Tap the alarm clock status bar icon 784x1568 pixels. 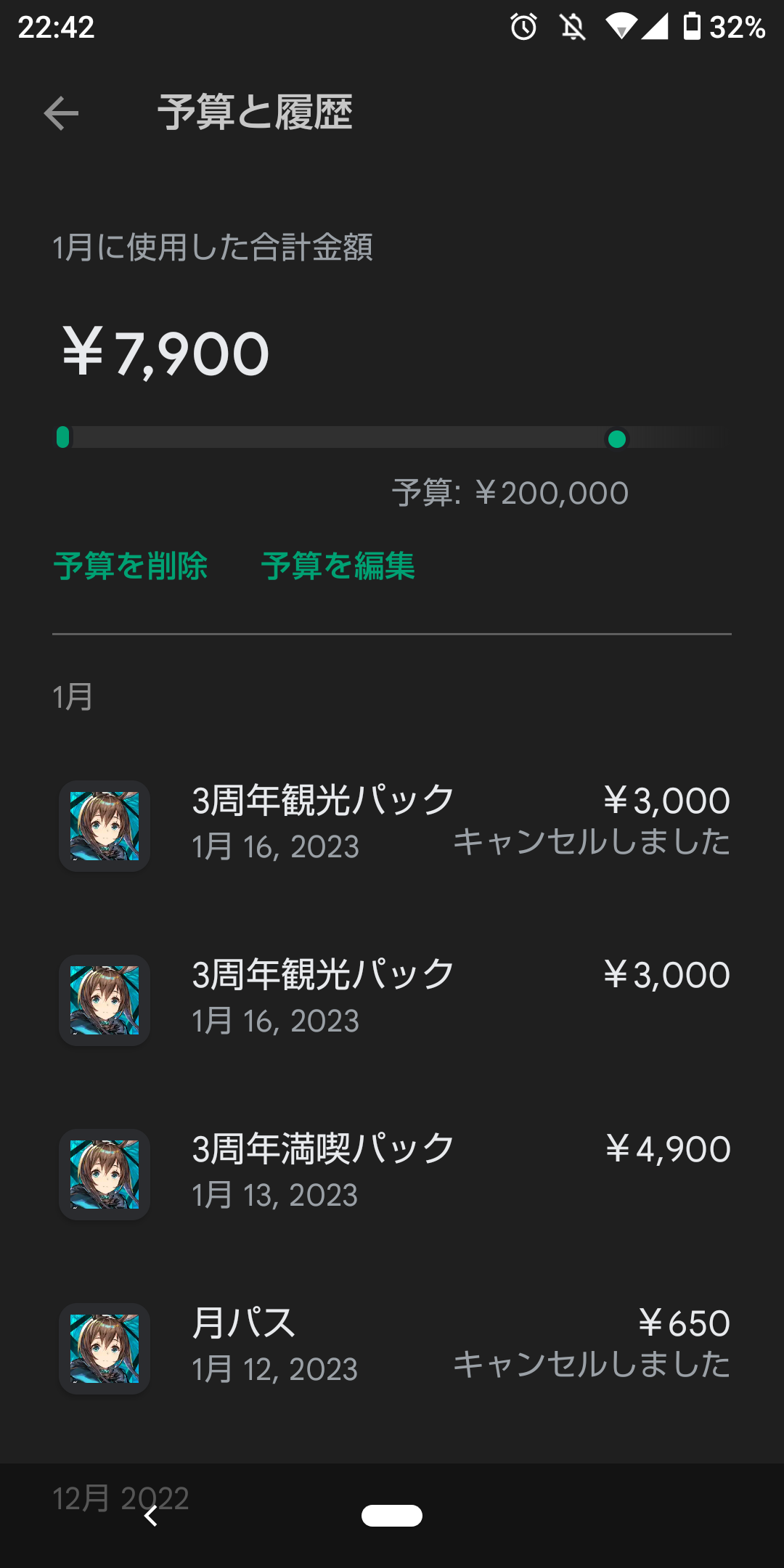[522, 28]
